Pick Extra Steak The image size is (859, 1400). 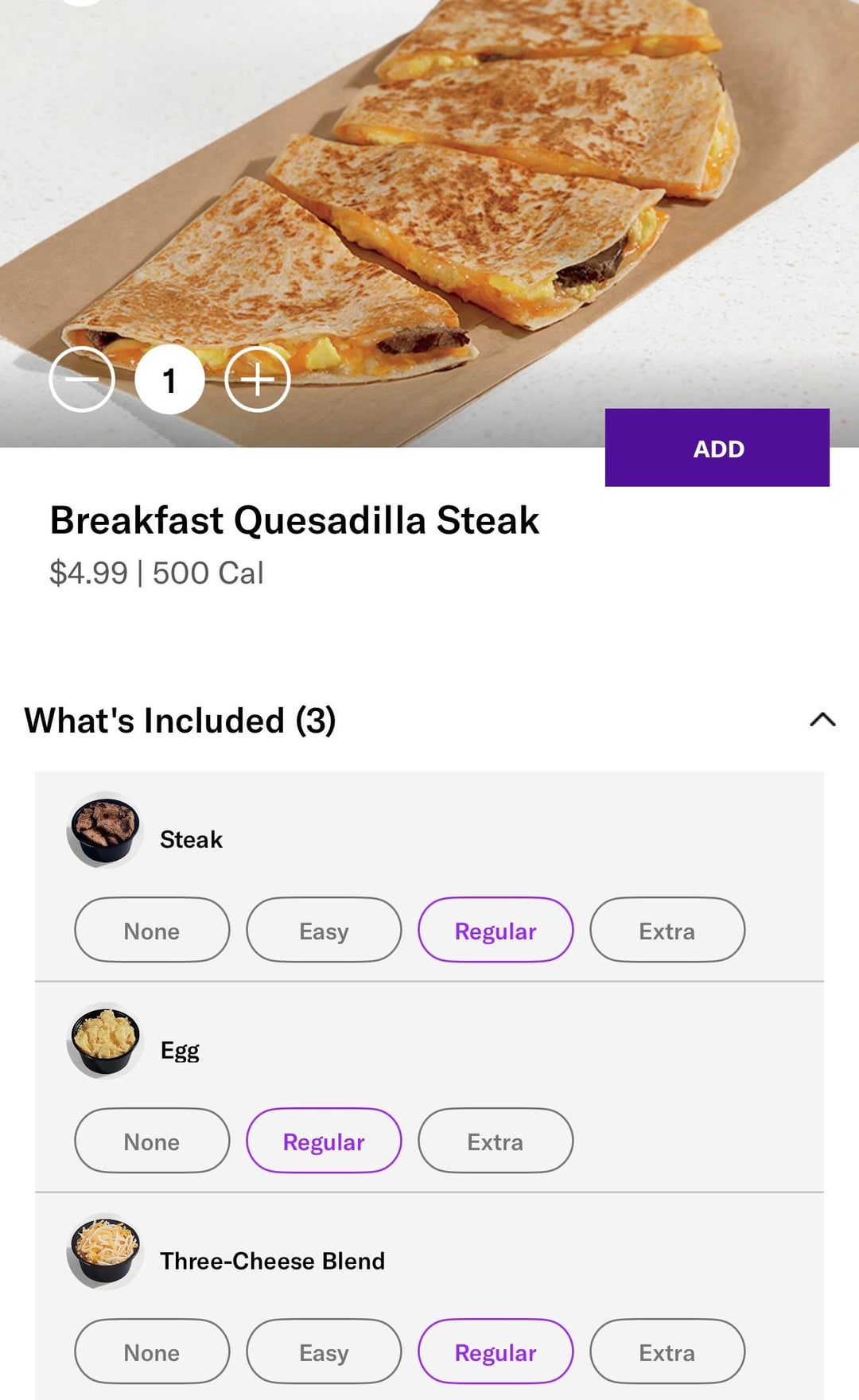click(667, 930)
